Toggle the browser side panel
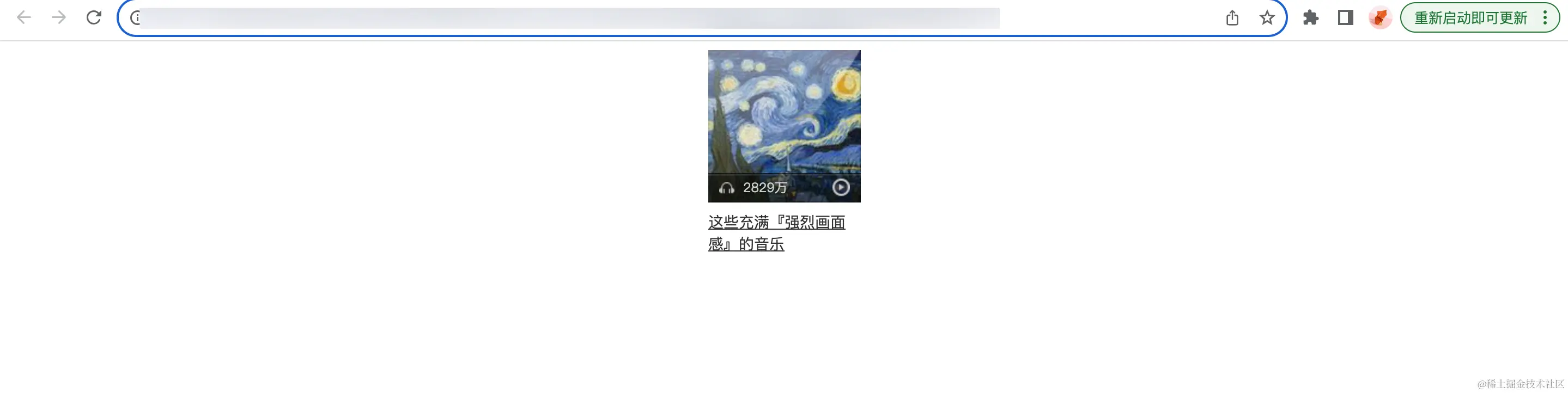The image size is (1568, 393). [1345, 19]
